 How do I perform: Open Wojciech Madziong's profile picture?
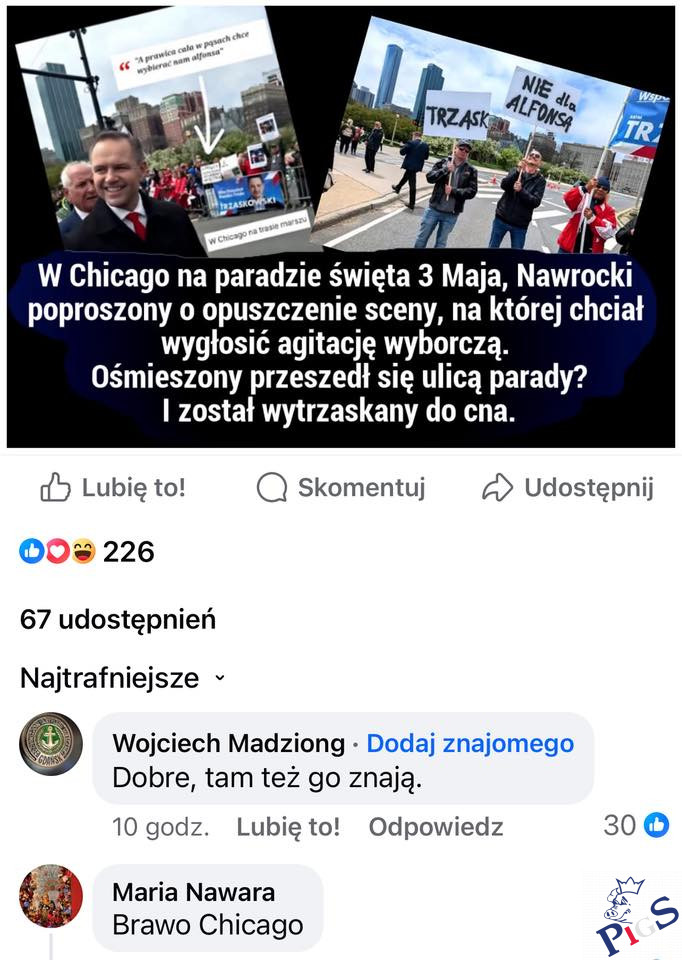click(51, 744)
